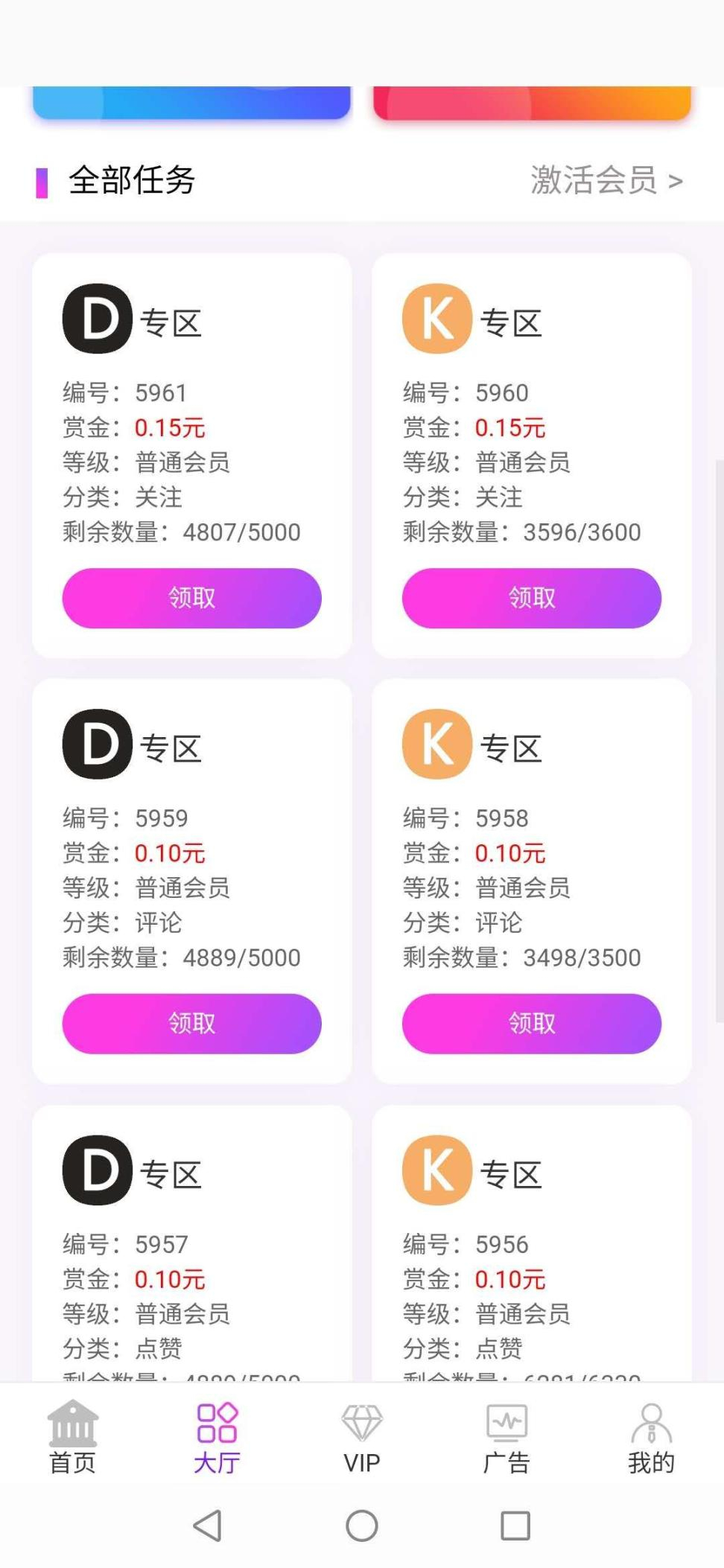The height and width of the screenshot is (1568, 724).
Task: Switch to the 首页 tab
Action: click(72, 1438)
